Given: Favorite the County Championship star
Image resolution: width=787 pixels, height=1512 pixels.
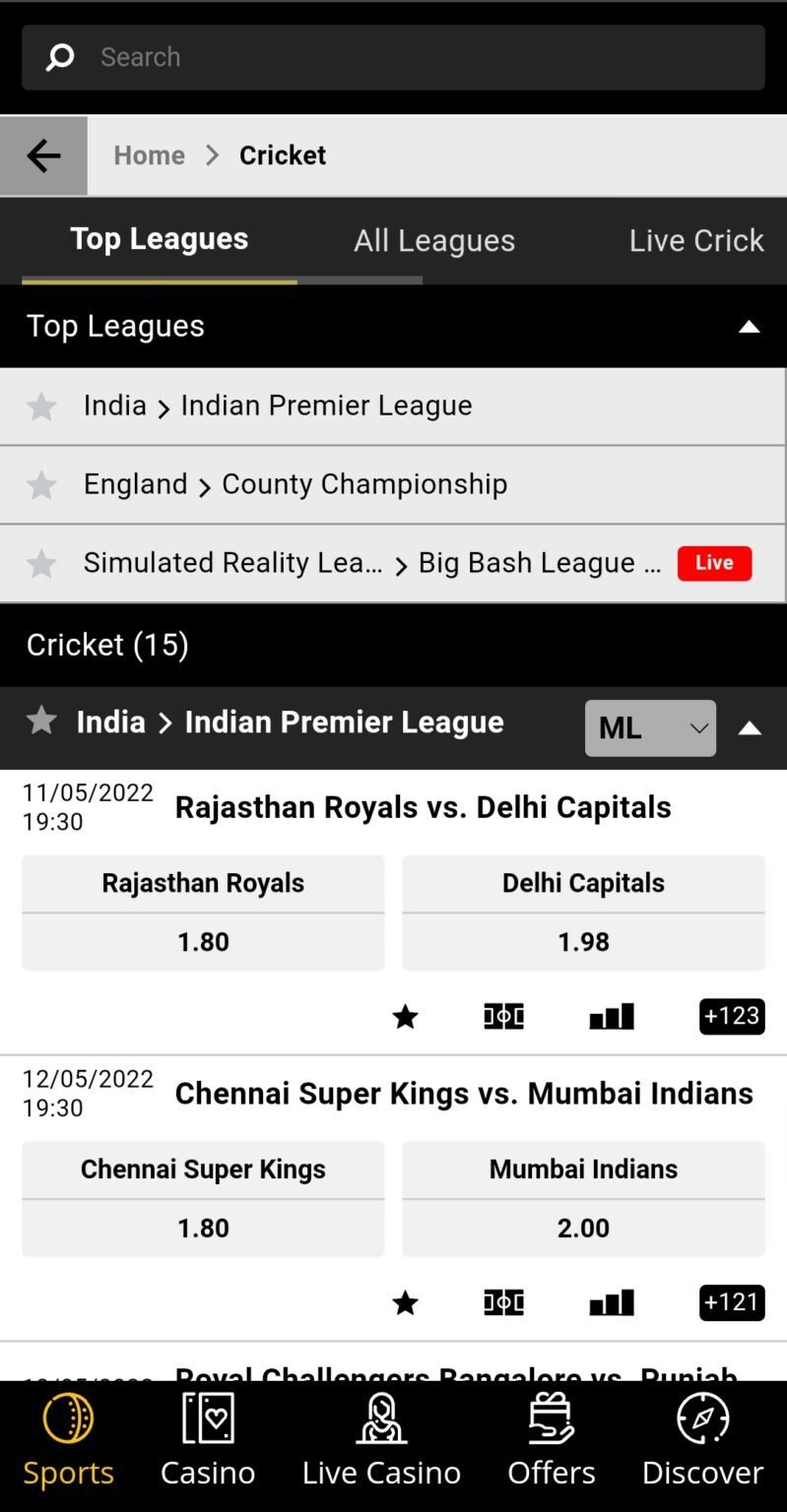Looking at the screenshot, I should click(x=41, y=484).
